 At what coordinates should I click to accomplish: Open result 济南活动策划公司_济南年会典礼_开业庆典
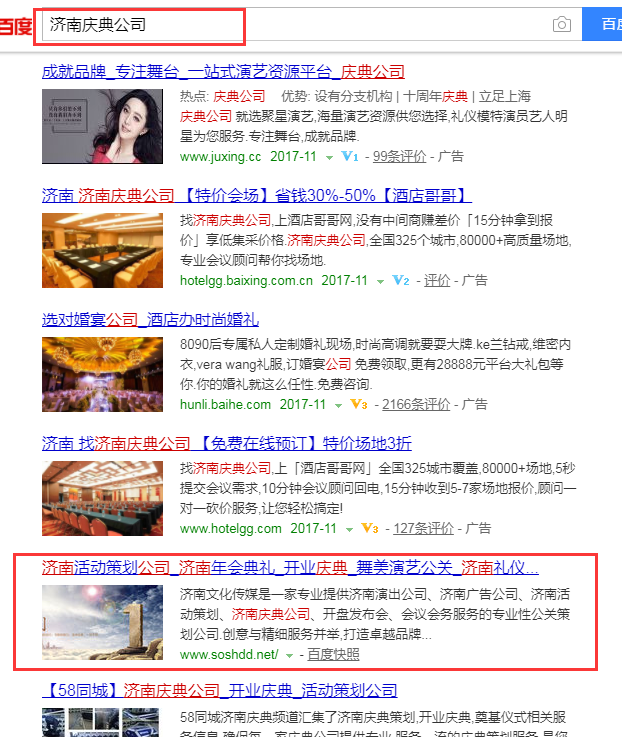coord(290,568)
